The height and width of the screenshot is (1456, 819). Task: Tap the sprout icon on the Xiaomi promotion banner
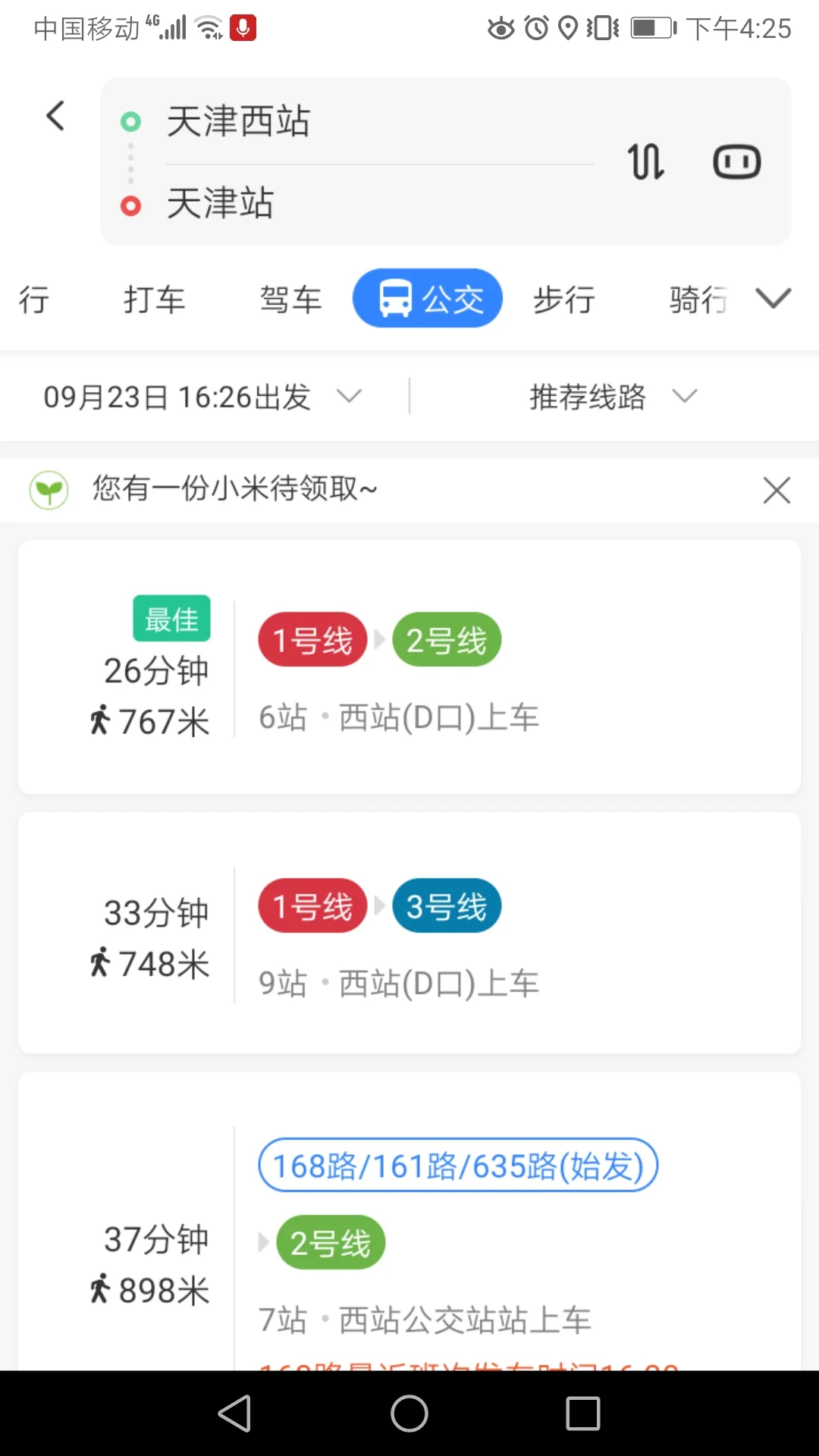pos(49,489)
